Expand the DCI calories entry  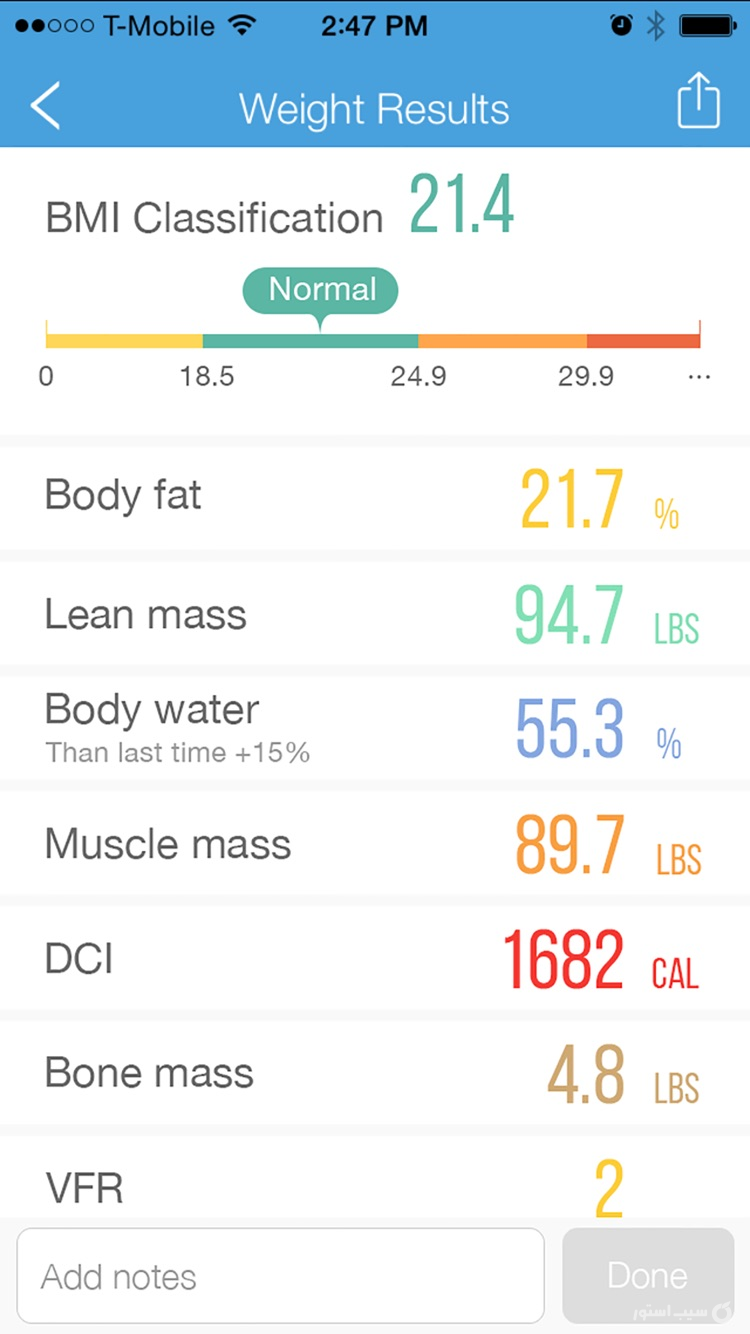375,958
